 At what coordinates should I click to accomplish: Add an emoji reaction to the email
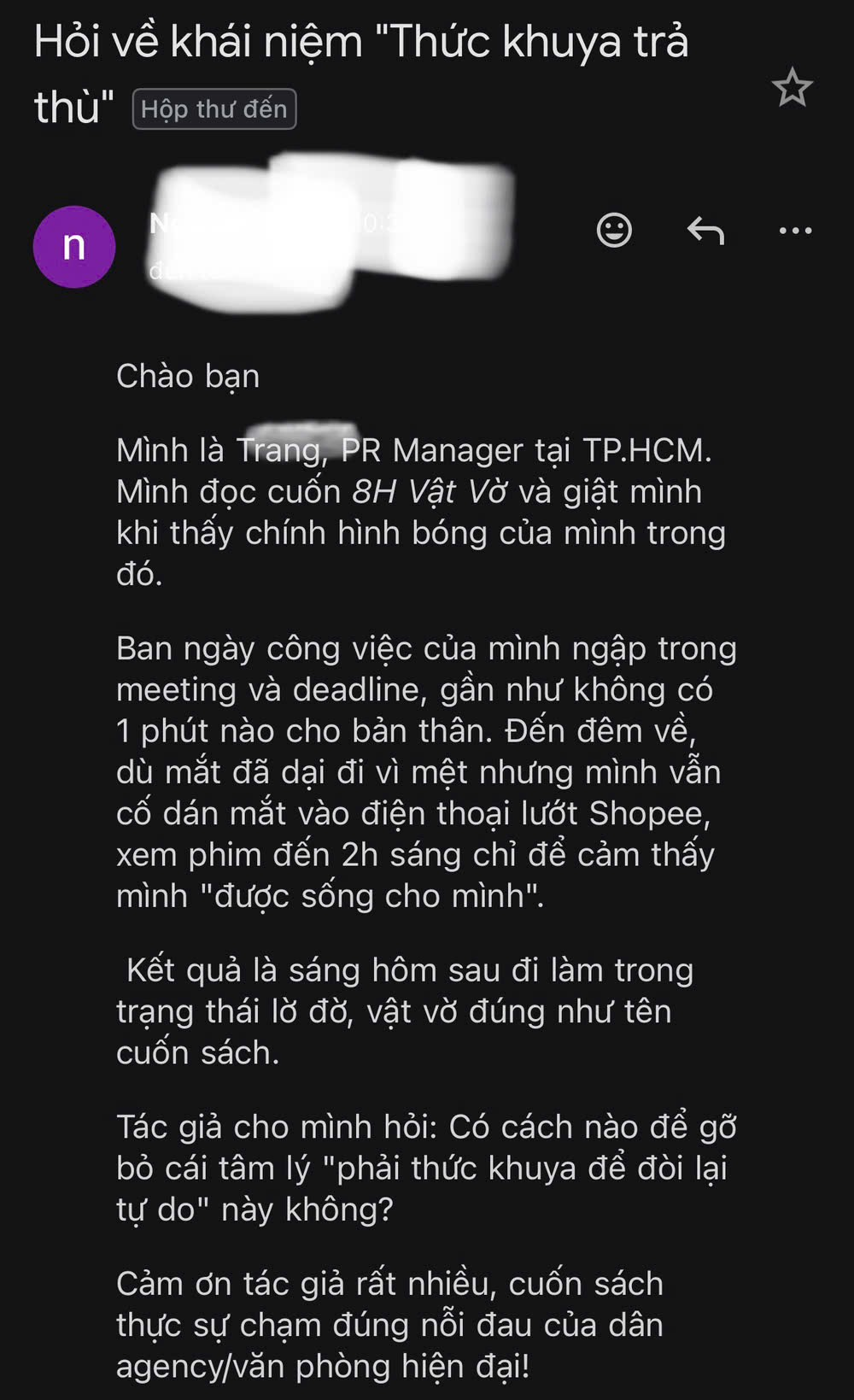click(614, 230)
